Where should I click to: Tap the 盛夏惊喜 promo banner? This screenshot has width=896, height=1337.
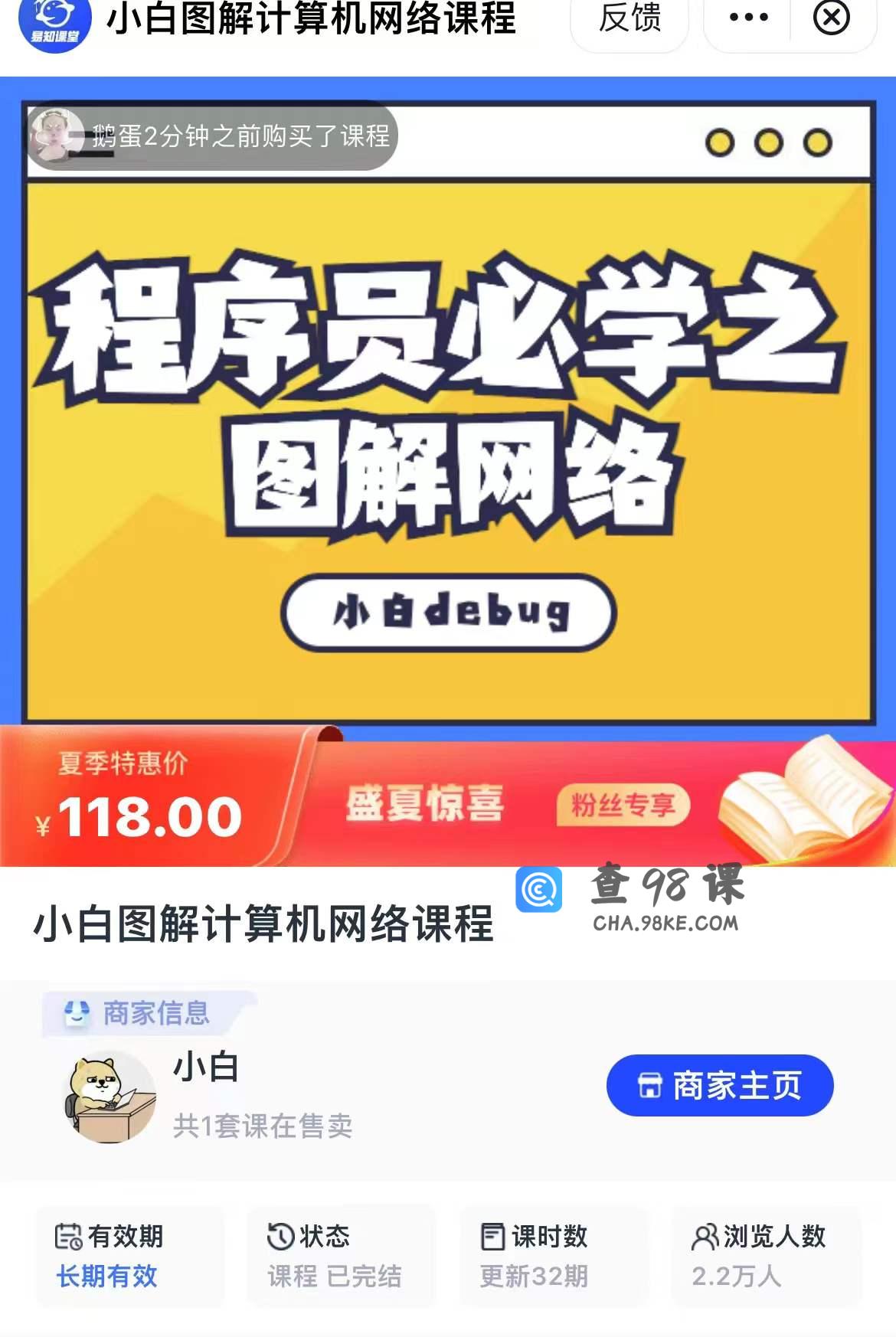click(426, 804)
